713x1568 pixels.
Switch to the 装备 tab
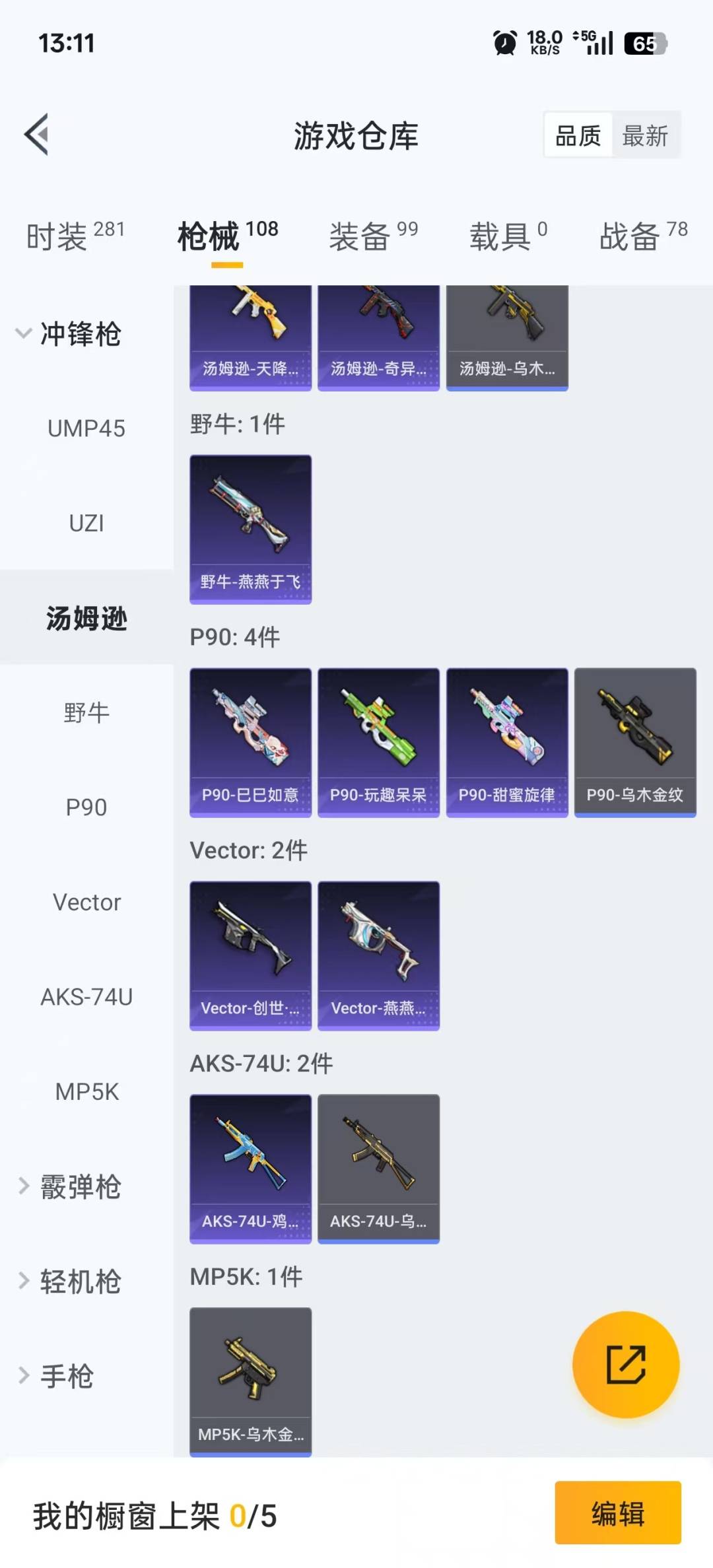tap(373, 236)
